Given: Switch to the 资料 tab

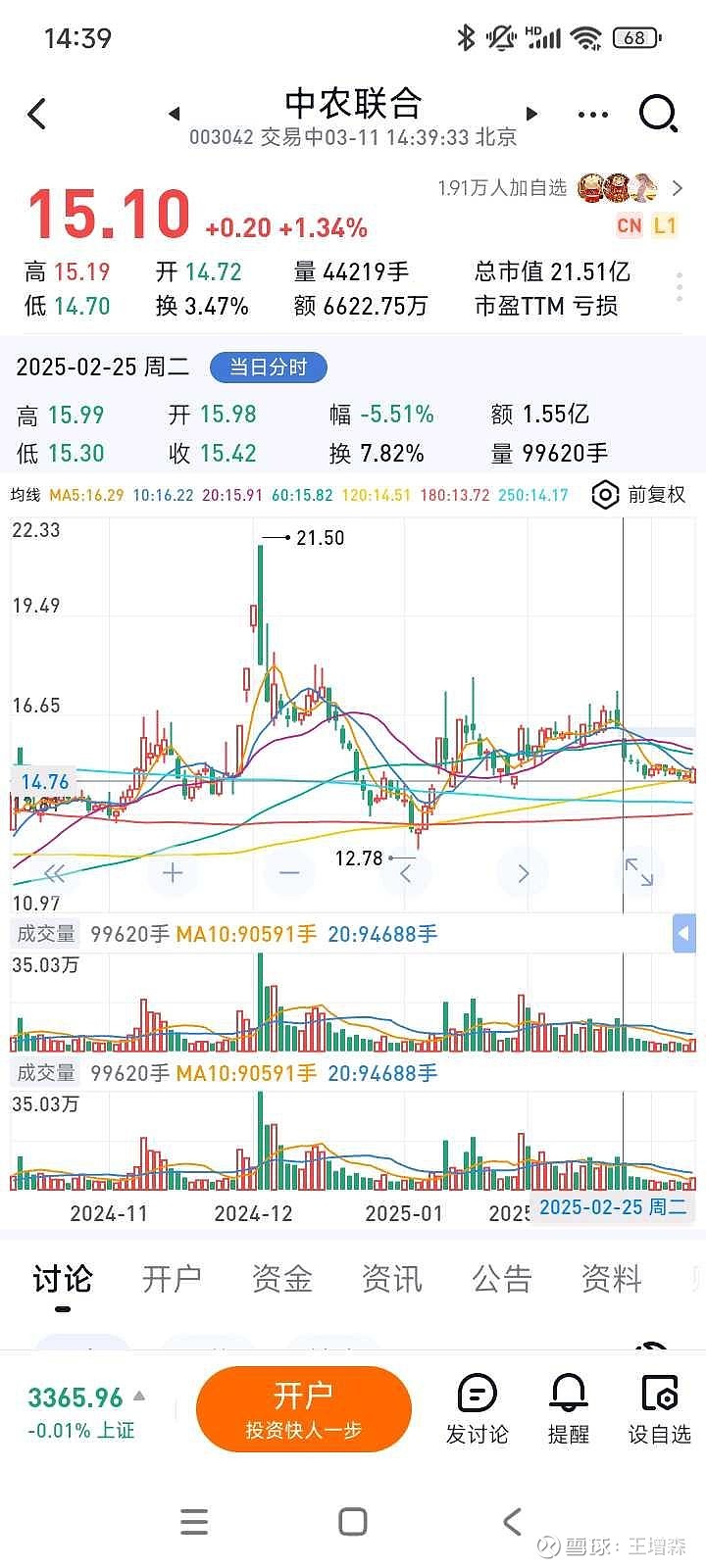Looking at the screenshot, I should tap(611, 1279).
